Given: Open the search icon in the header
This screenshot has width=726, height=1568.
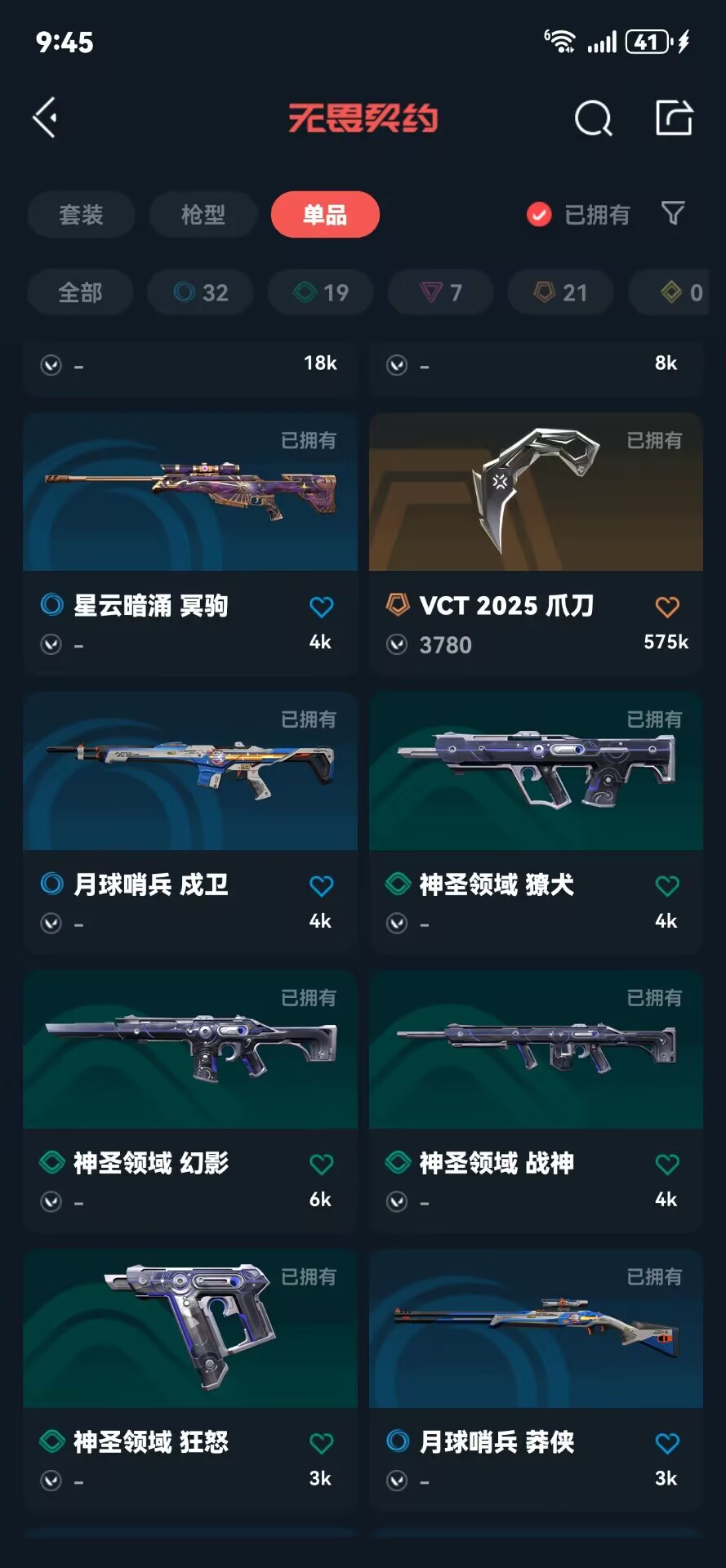Looking at the screenshot, I should (593, 118).
